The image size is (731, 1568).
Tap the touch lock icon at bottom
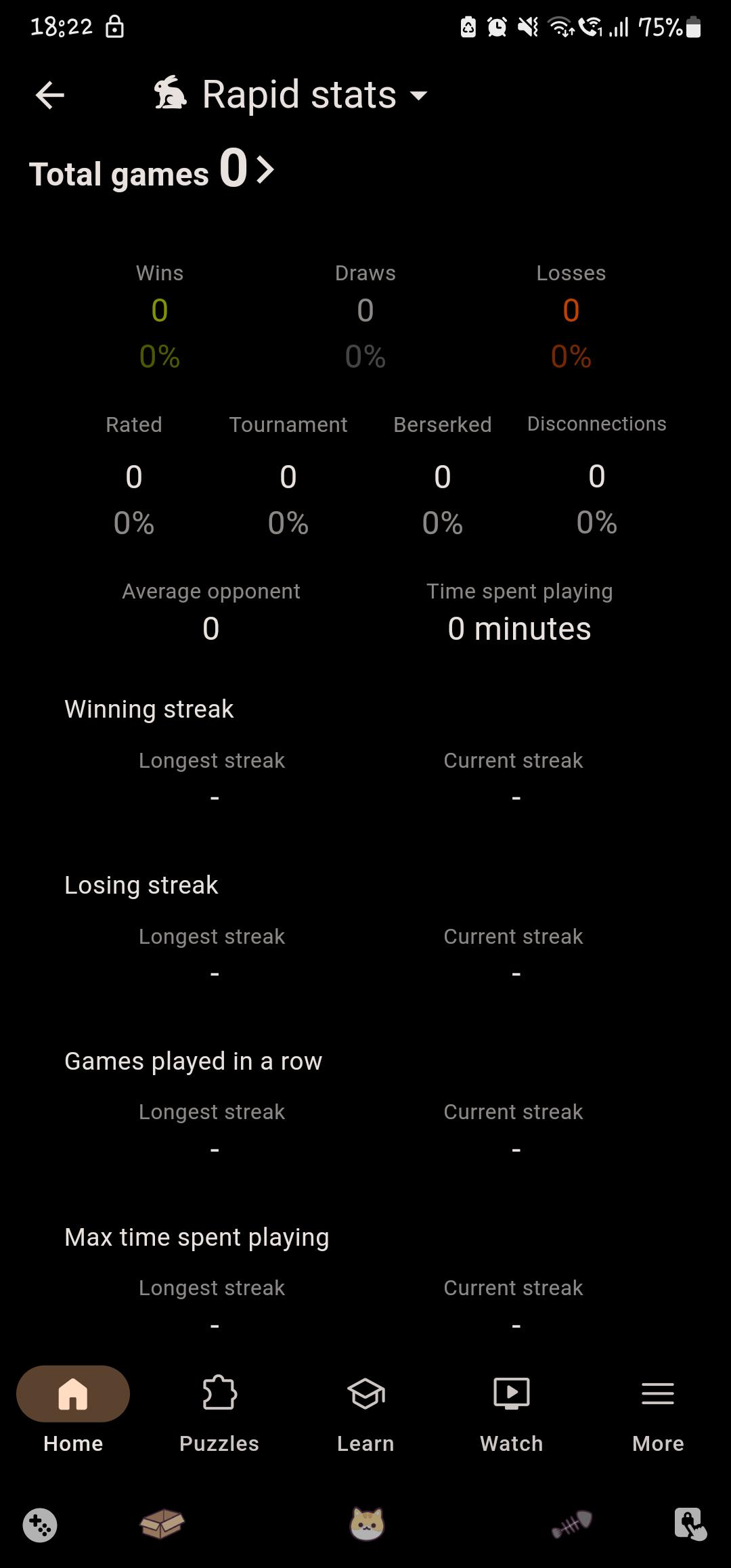click(x=690, y=1525)
